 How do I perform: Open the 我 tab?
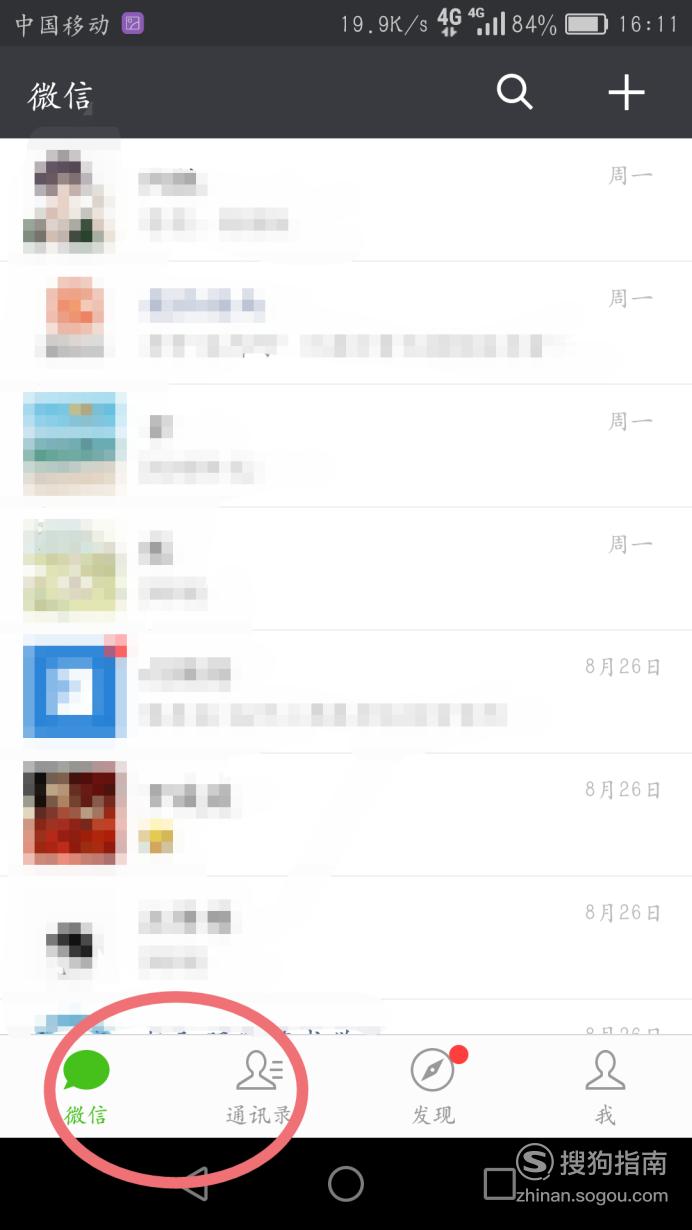605,1087
